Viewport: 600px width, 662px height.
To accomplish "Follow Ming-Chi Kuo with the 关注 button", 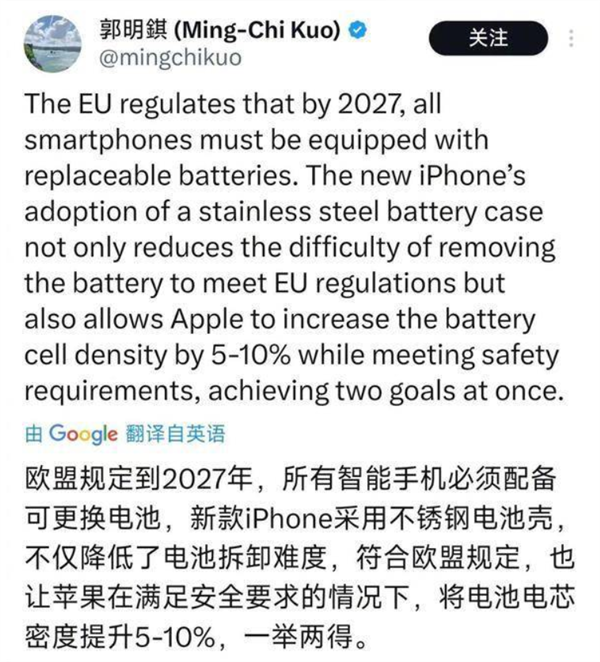I will (487, 38).
